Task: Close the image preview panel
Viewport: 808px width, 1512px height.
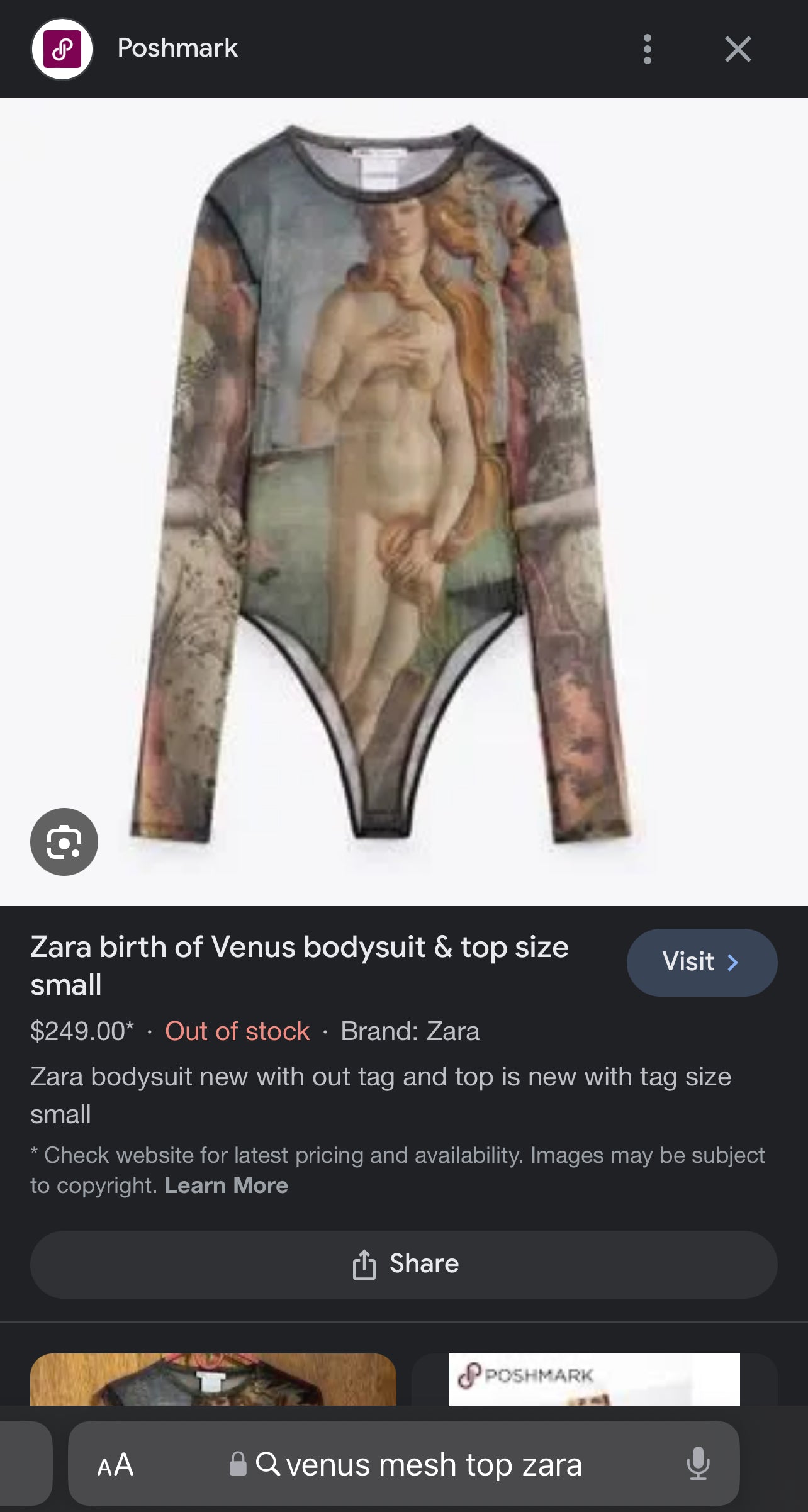Action: 738,49
